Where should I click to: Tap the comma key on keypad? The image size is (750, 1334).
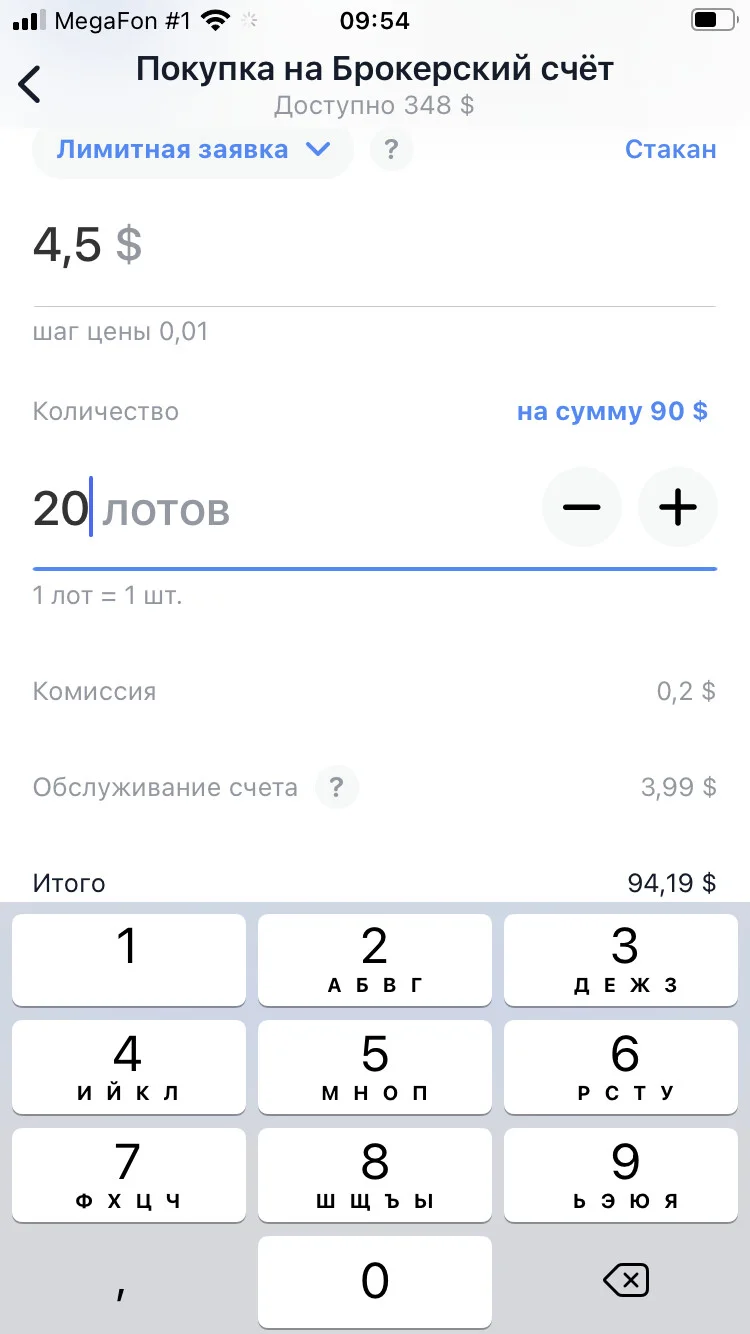pos(127,1282)
